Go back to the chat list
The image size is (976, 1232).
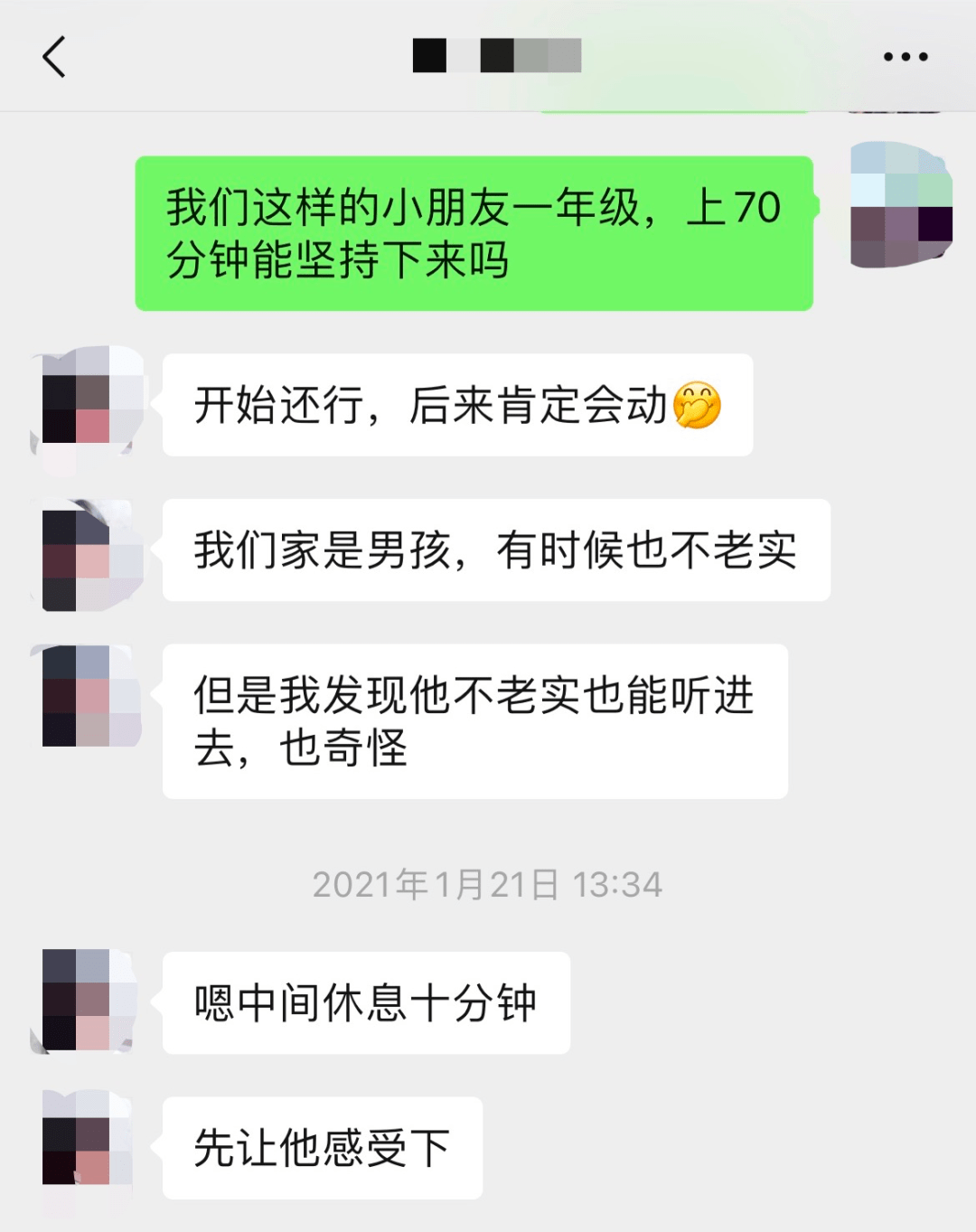(54, 57)
